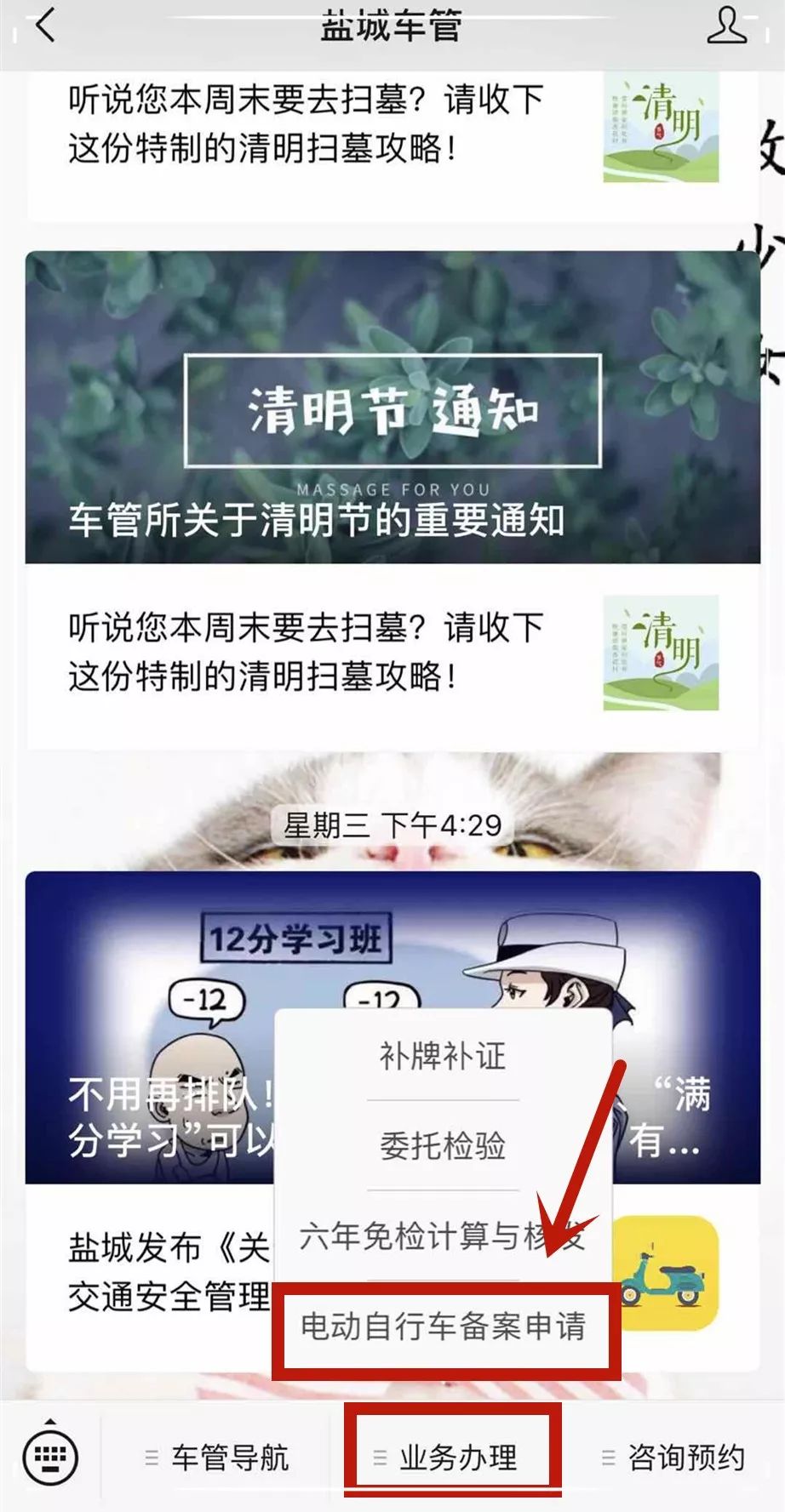
Task: Select 补牌补证 from the popup menu
Action: pos(442,1056)
